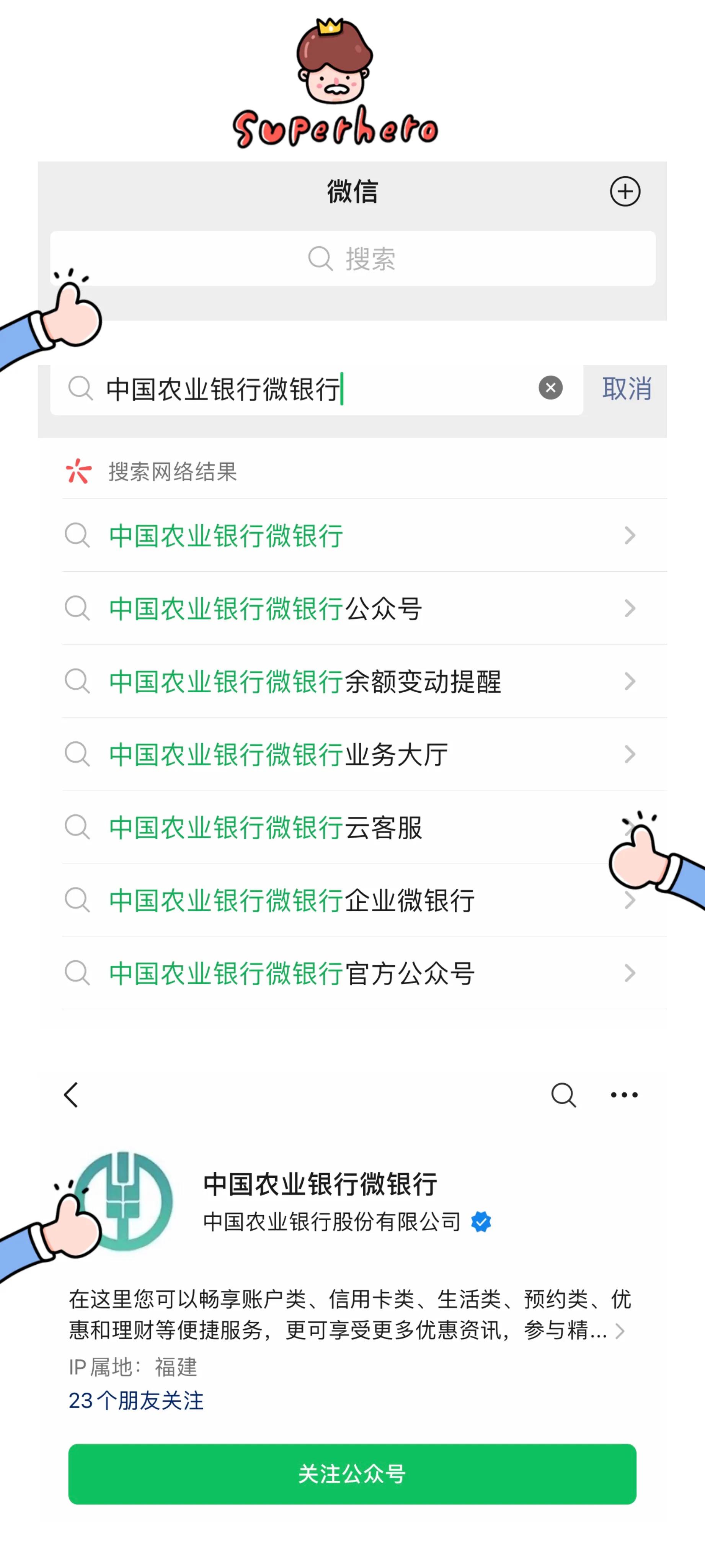The width and height of the screenshot is (705, 1568).
Task: Tap the back arrow on the account page
Action: [x=71, y=1094]
